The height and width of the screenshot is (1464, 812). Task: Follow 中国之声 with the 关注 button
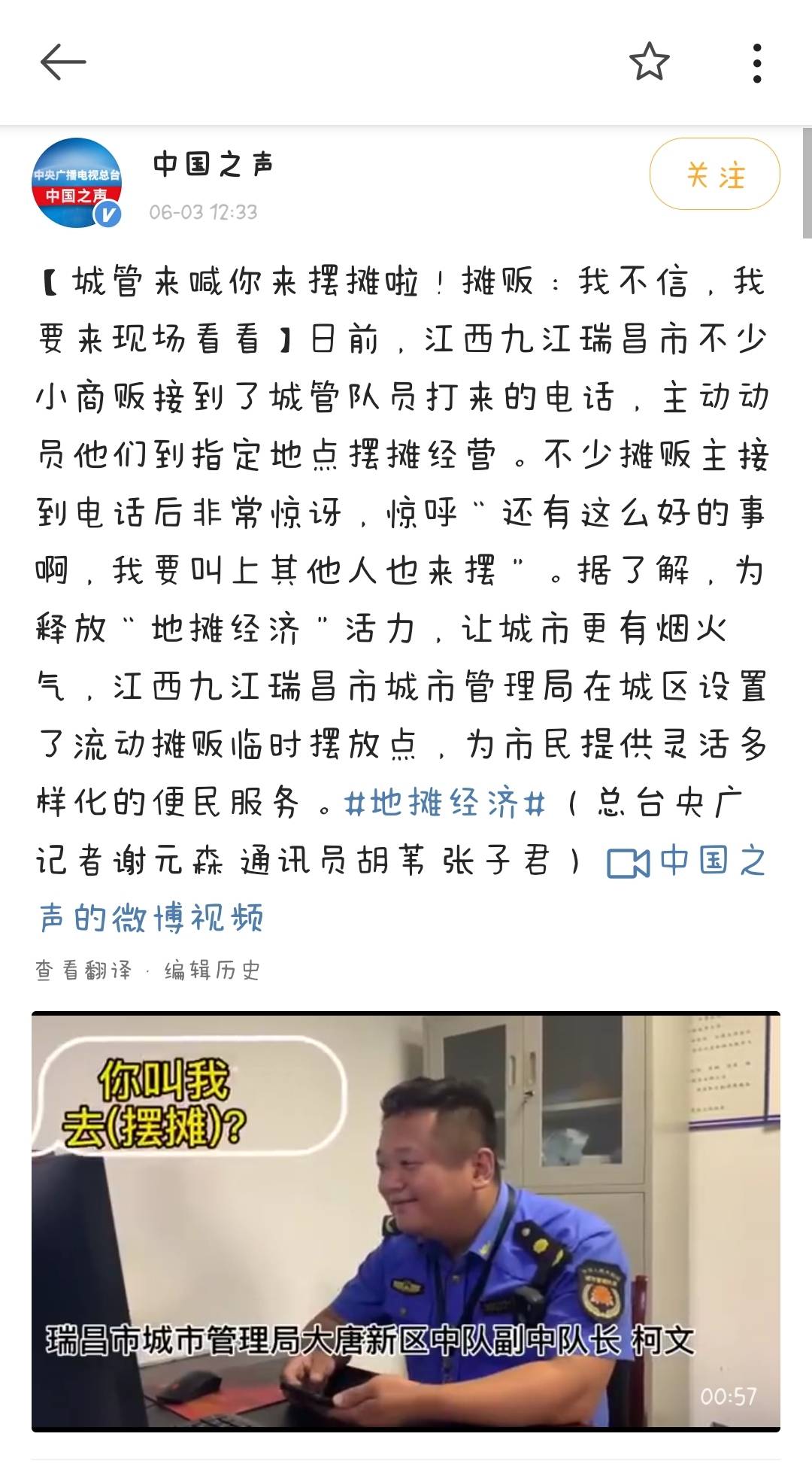pyautogui.click(x=714, y=175)
